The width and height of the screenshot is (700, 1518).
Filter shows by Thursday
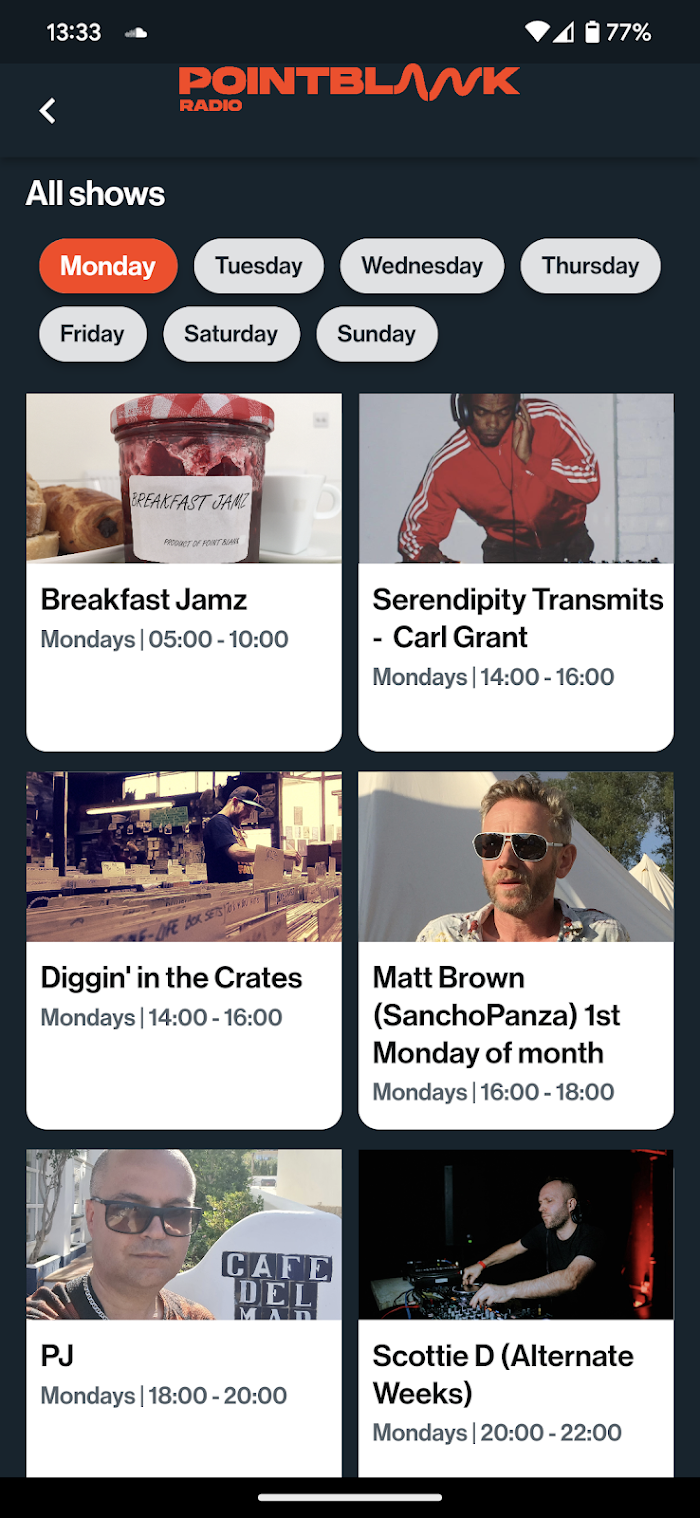[590, 266]
